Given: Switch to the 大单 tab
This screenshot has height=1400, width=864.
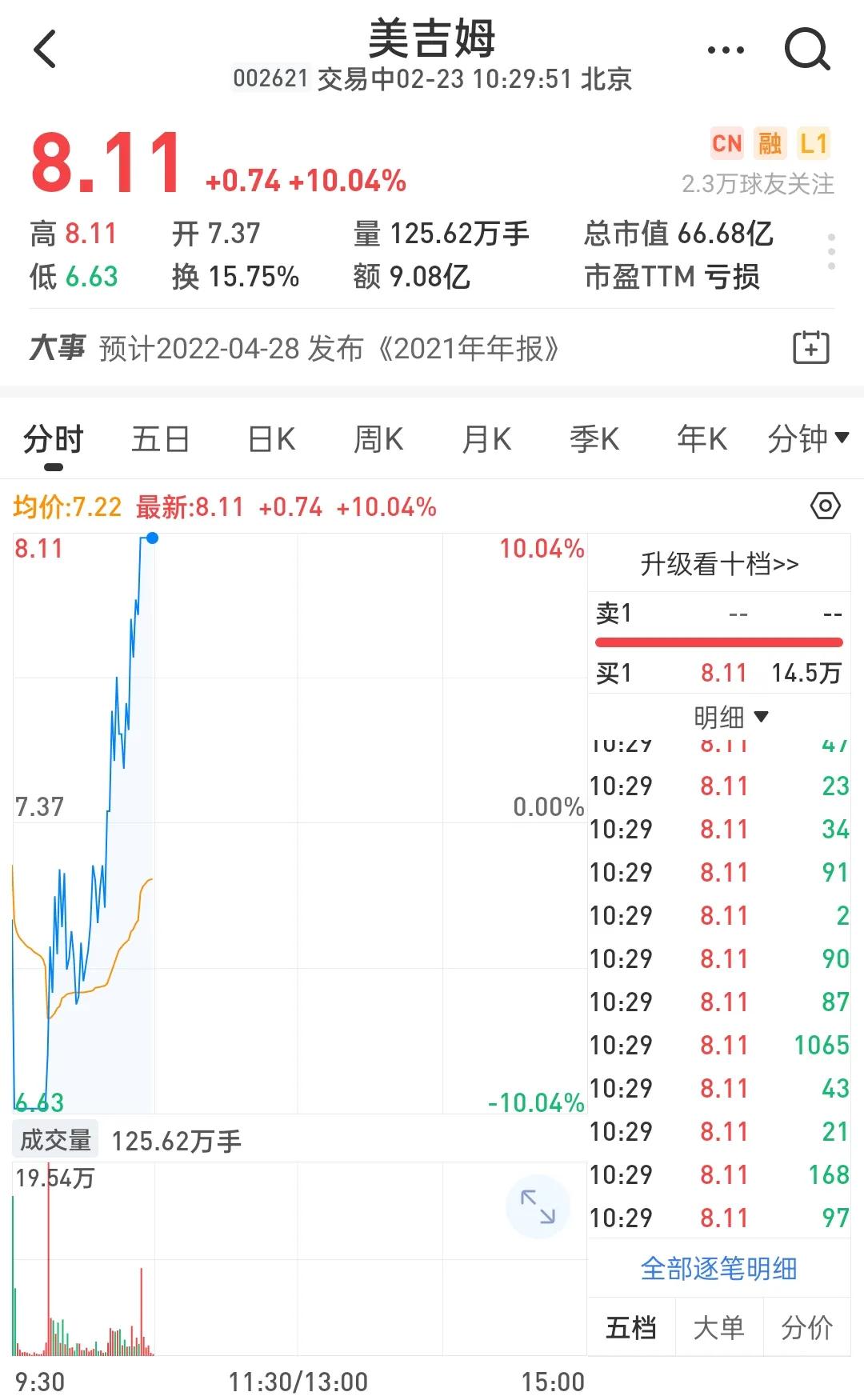Looking at the screenshot, I should tap(718, 1327).
